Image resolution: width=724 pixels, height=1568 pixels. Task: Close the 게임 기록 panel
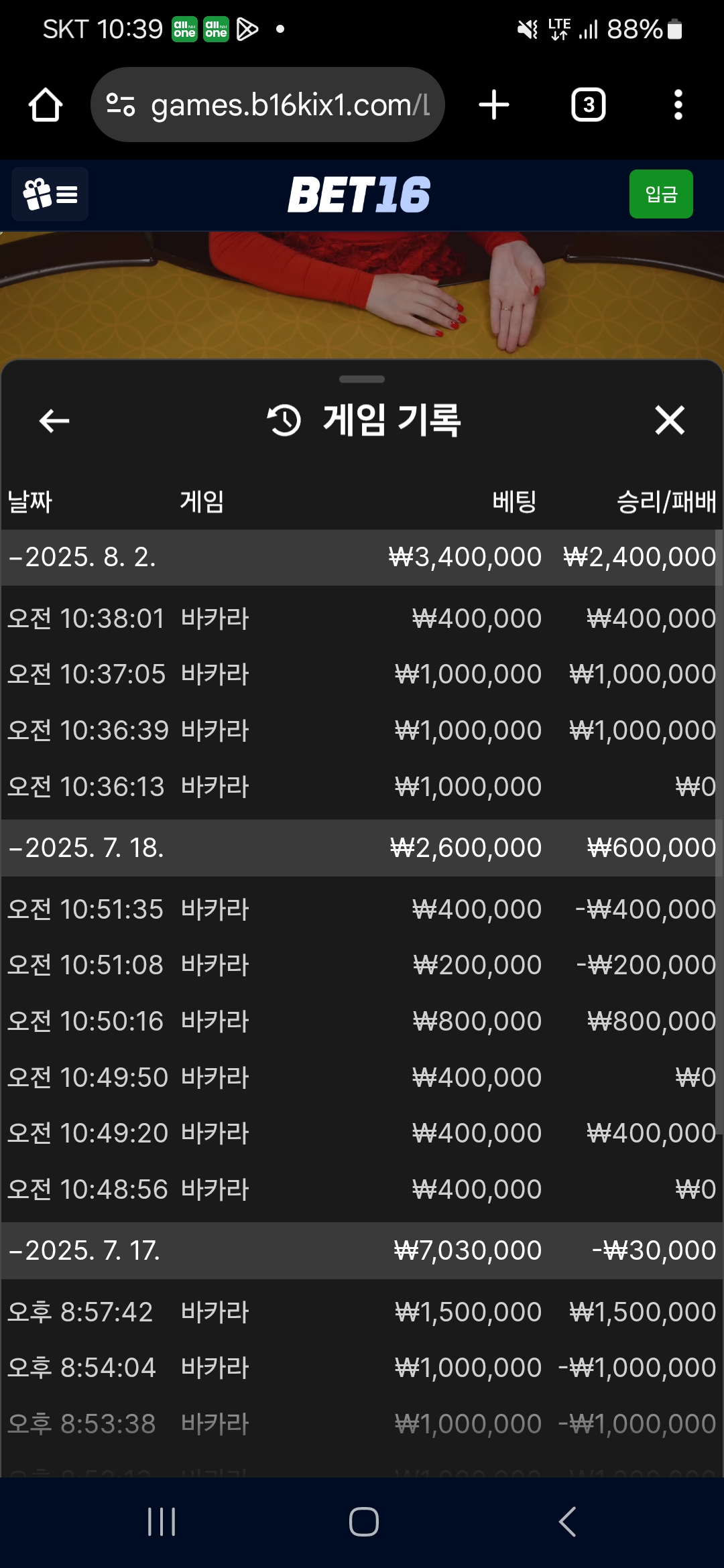tap(670, 420)
